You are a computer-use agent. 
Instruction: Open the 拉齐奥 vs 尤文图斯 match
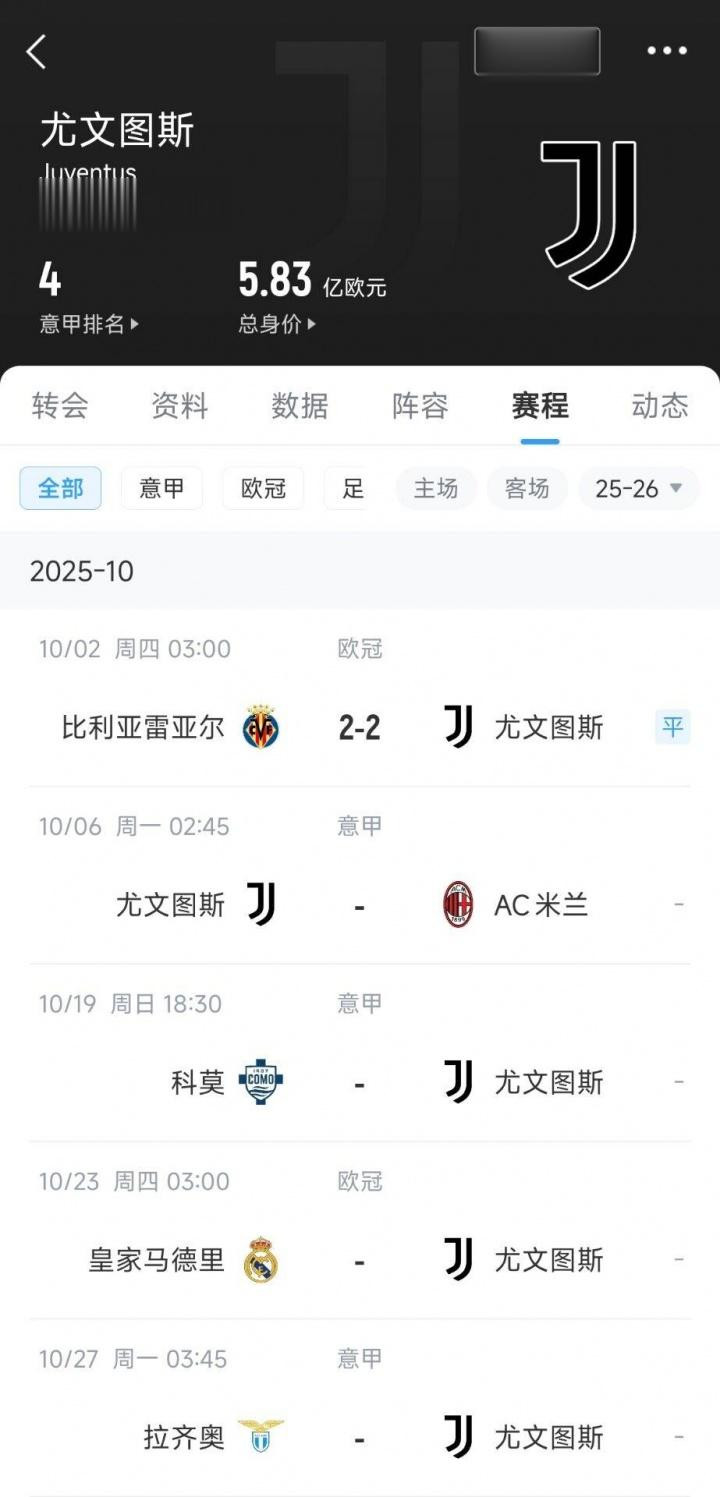click(359, 1437)
